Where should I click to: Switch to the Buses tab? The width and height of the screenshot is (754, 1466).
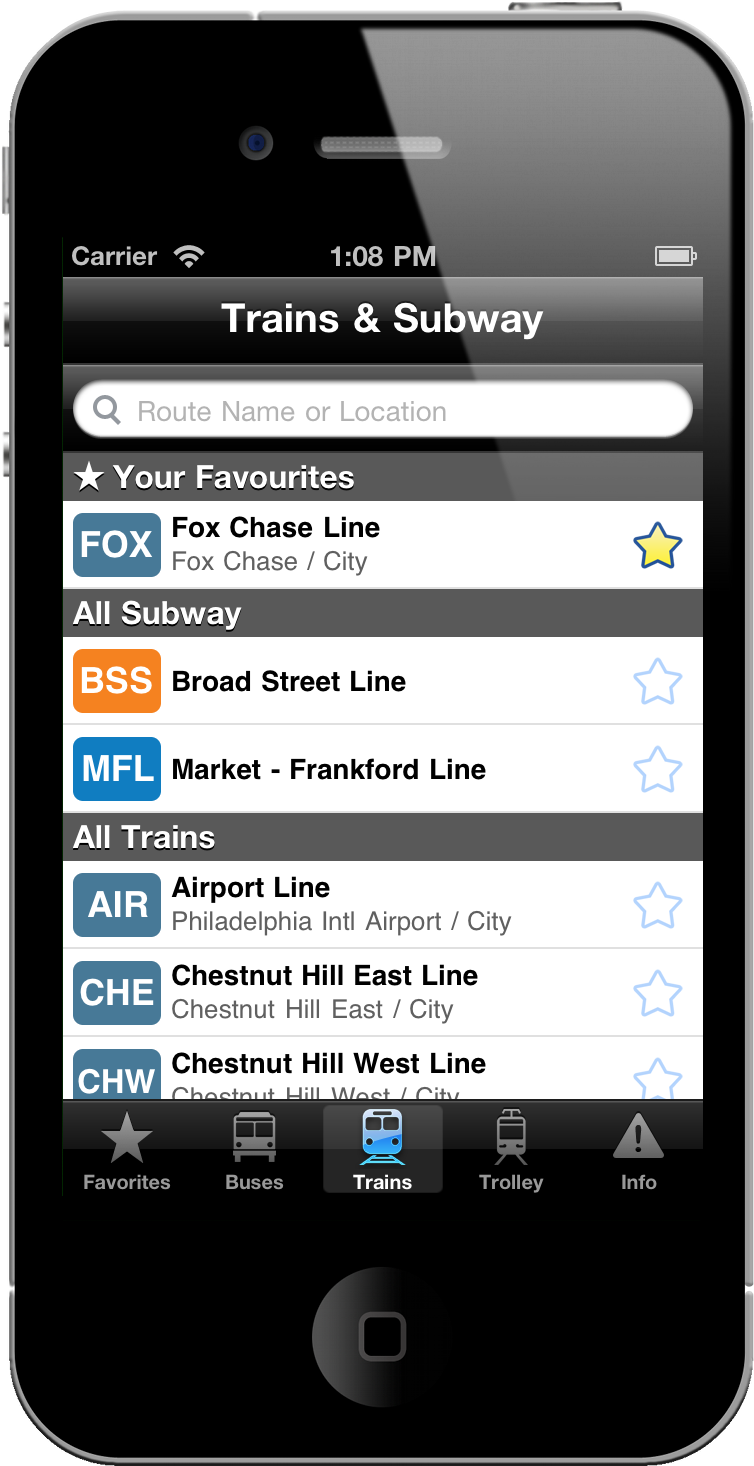click(x=255, y=1150)
